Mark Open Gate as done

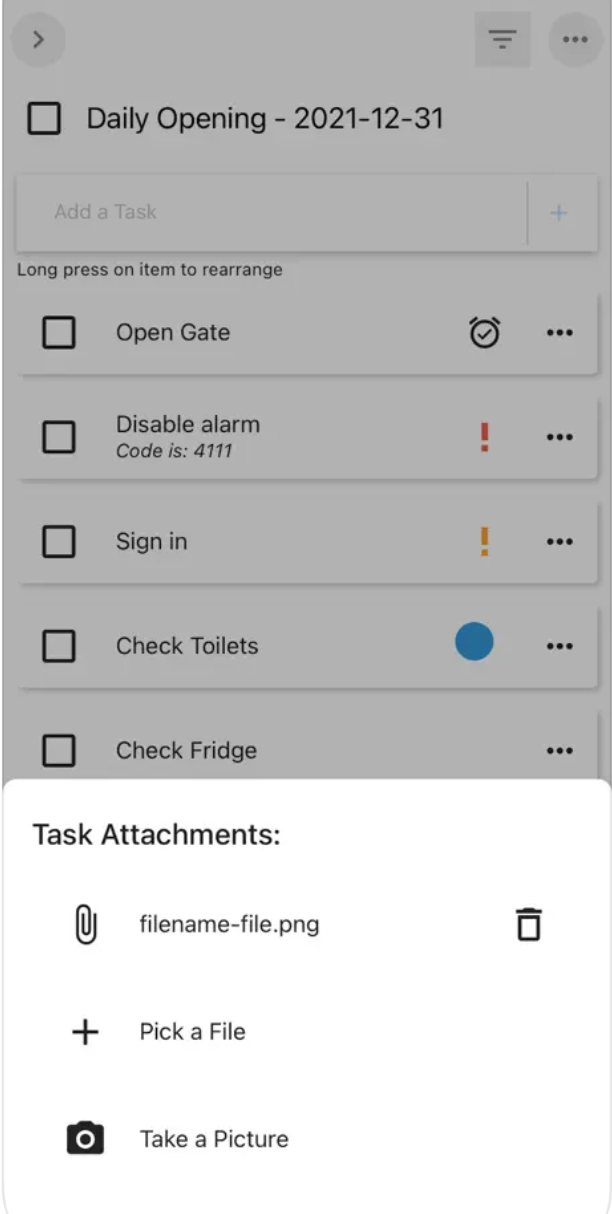pos(59,333)
